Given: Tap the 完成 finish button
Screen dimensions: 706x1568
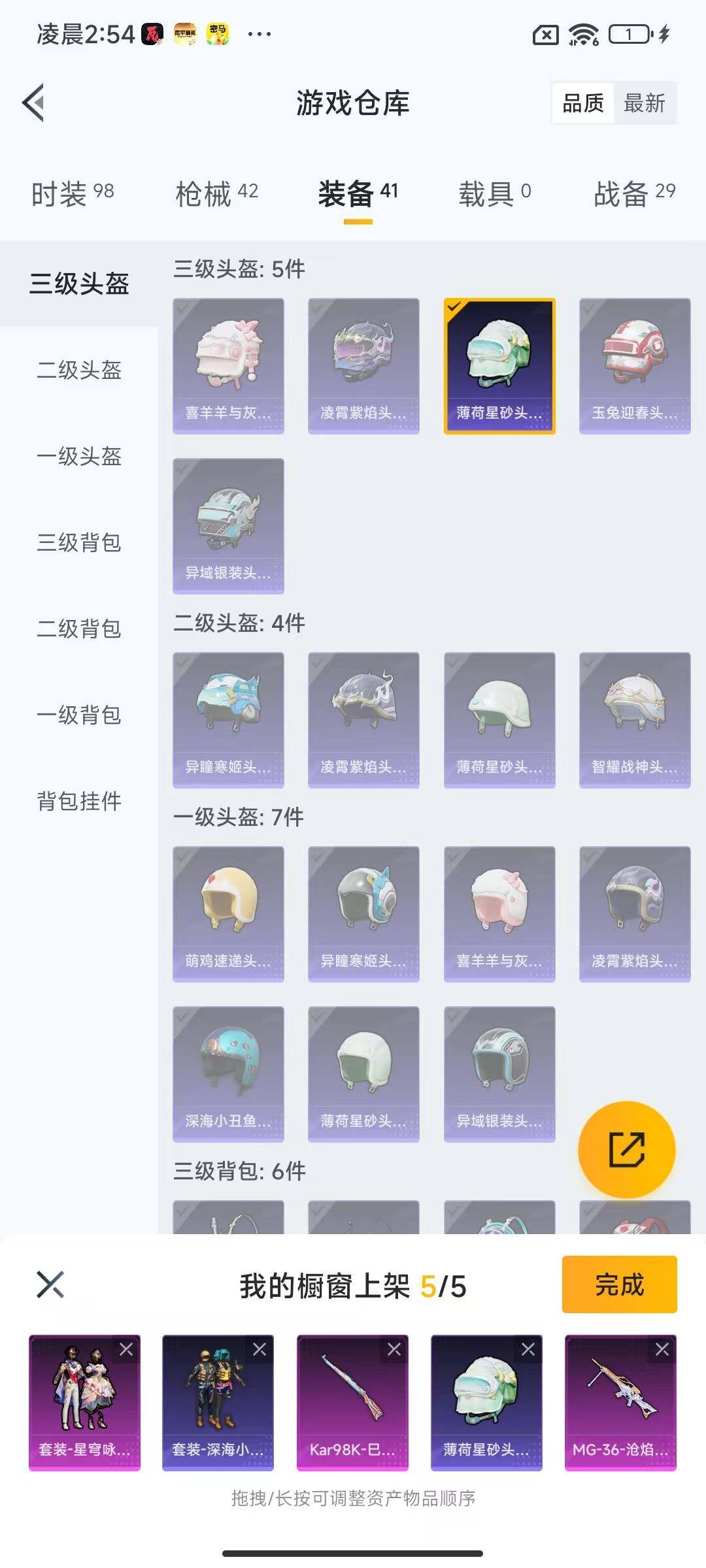Looking at the screenshot, I should pos(618,1284).
